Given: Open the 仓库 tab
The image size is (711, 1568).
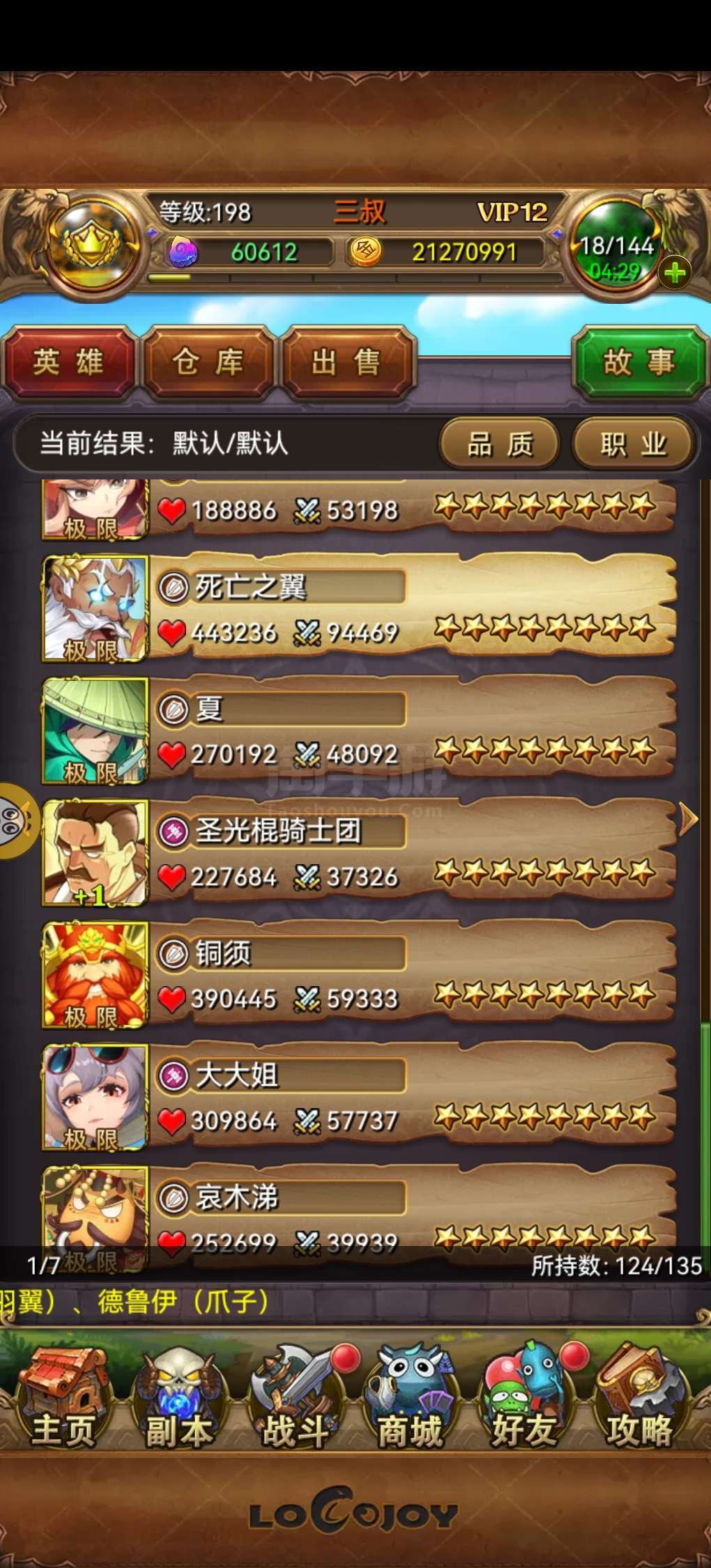Looking at the screenshot, I should click(x=207, y=362).
